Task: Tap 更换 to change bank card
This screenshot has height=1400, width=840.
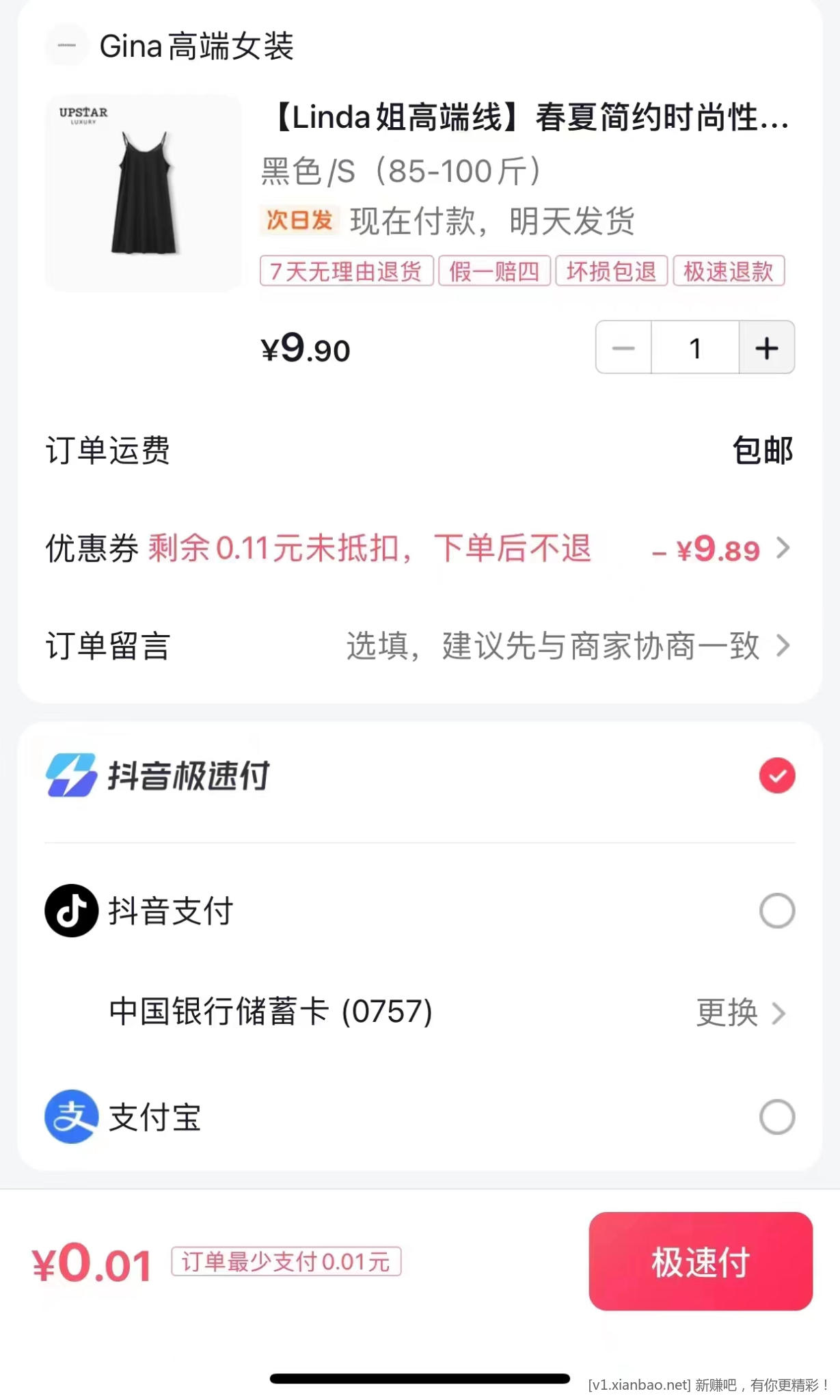Action: 740,1012
